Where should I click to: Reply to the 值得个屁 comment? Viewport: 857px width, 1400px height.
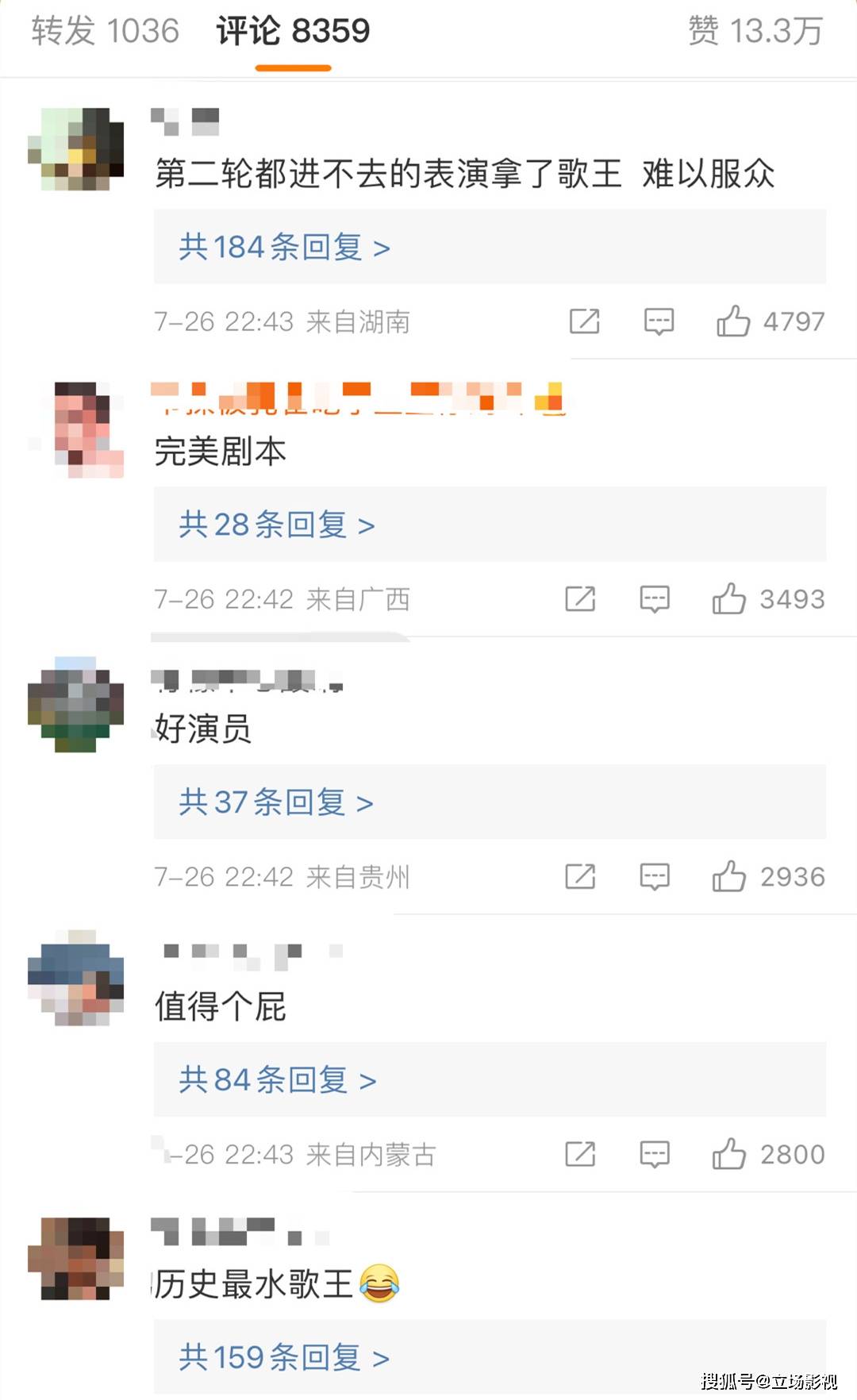point(655,1154)
